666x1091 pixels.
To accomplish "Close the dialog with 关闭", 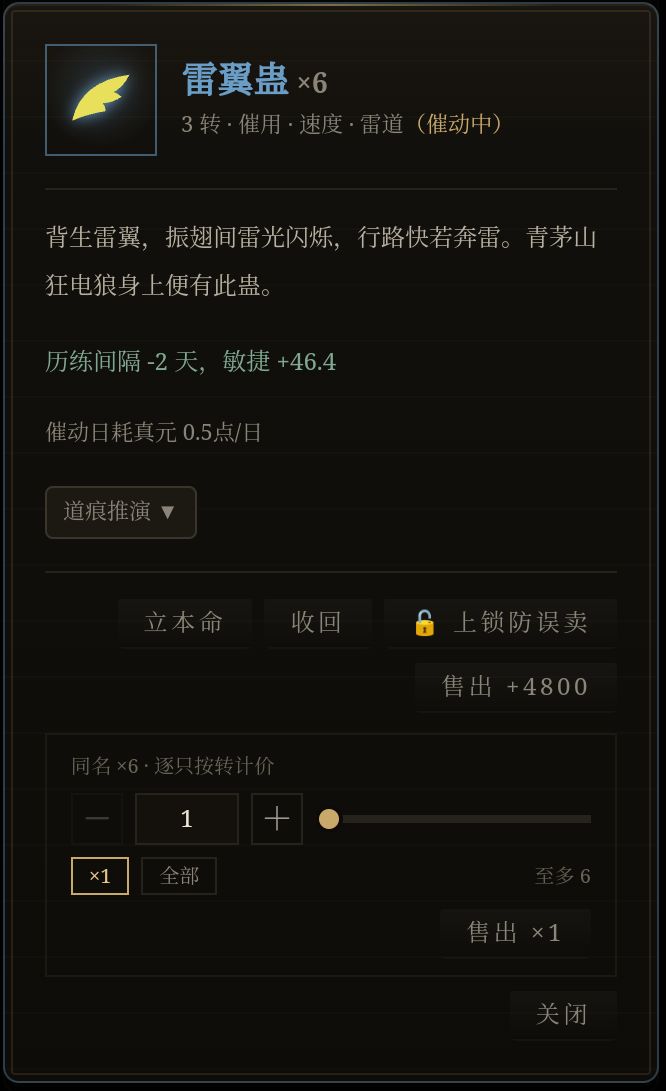I will pos(563,1015).
